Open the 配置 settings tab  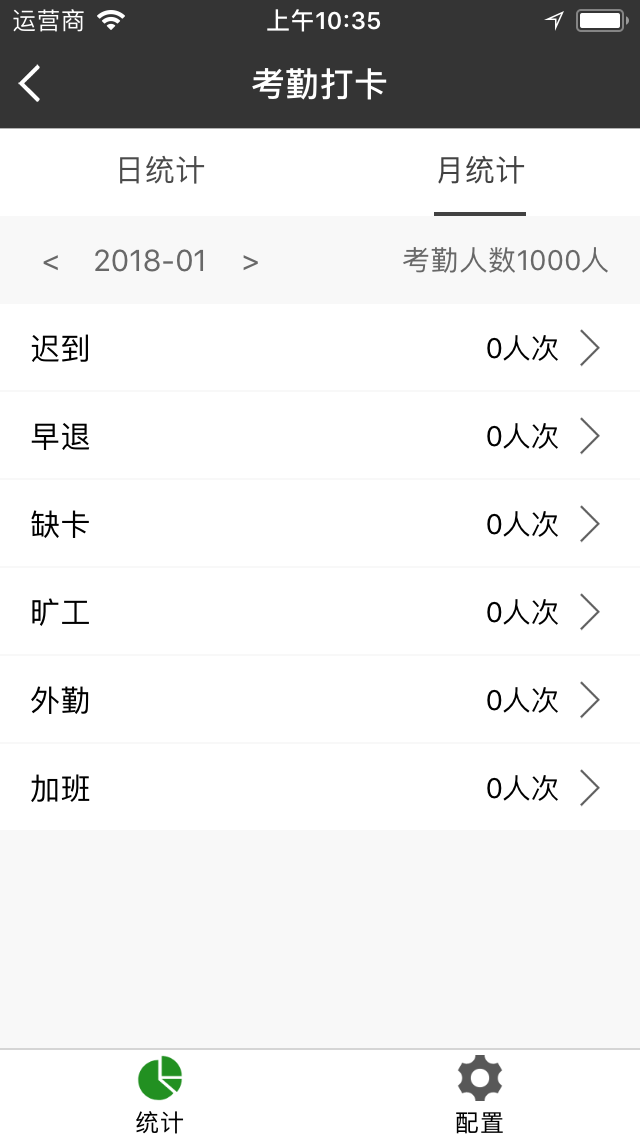point(480,1093)
